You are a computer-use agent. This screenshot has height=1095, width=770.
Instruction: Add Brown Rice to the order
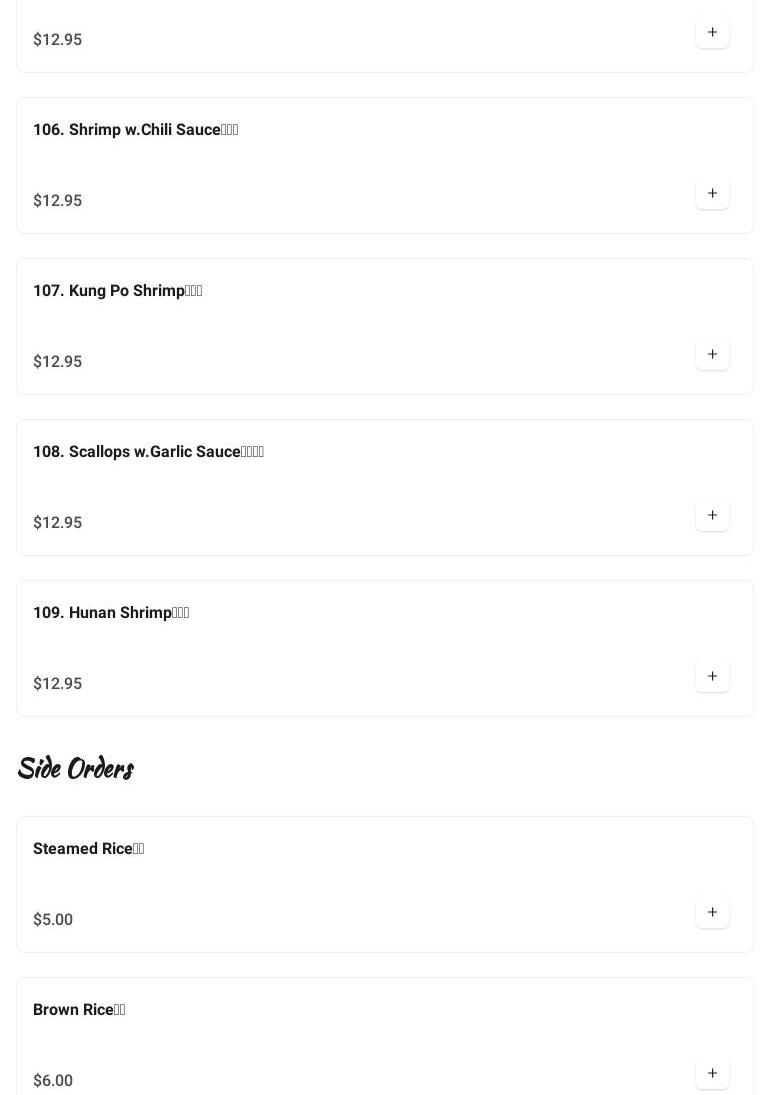712,1073
